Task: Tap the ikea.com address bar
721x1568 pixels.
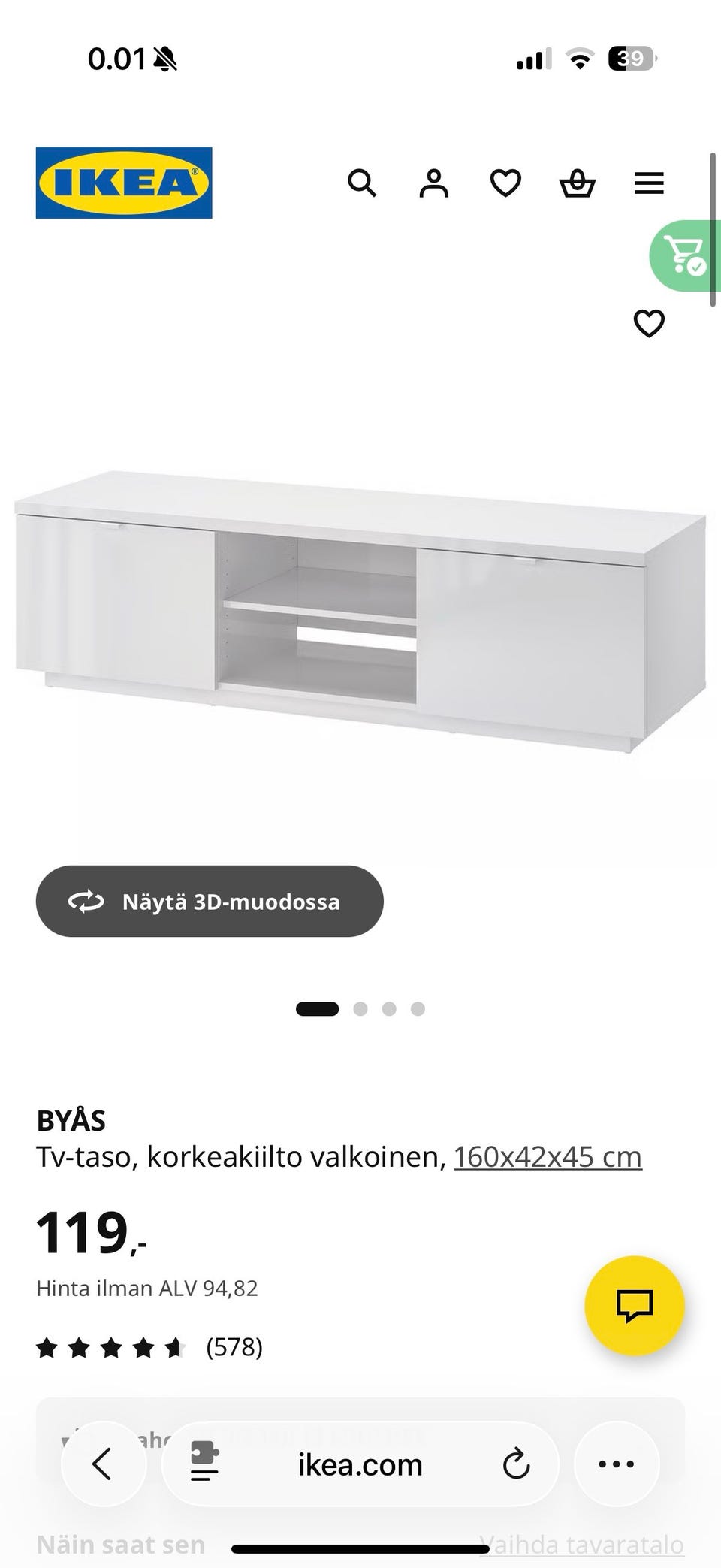Action: point(360,1464)
